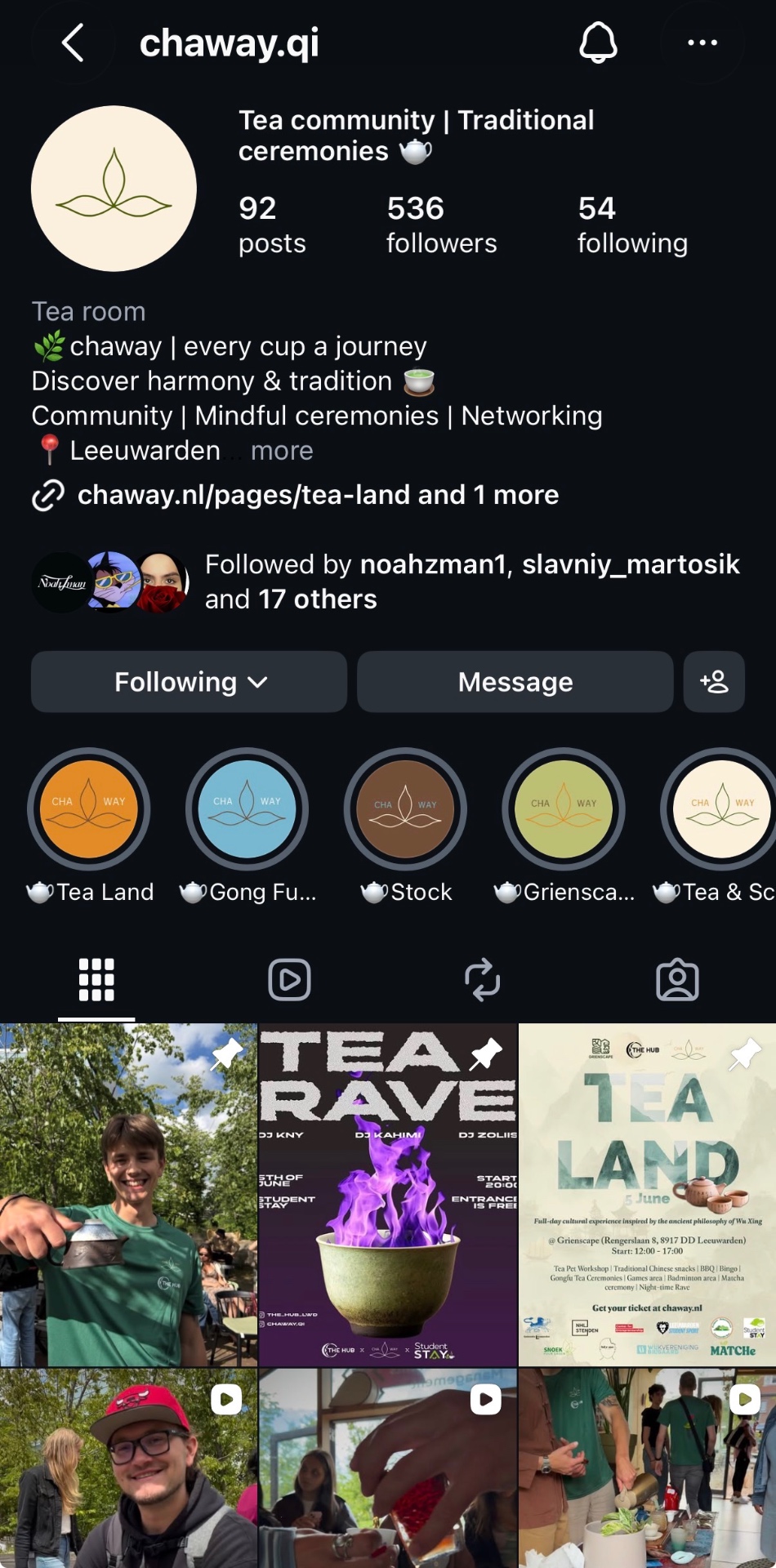View the chaway.qi profile picture

point(114,189)
